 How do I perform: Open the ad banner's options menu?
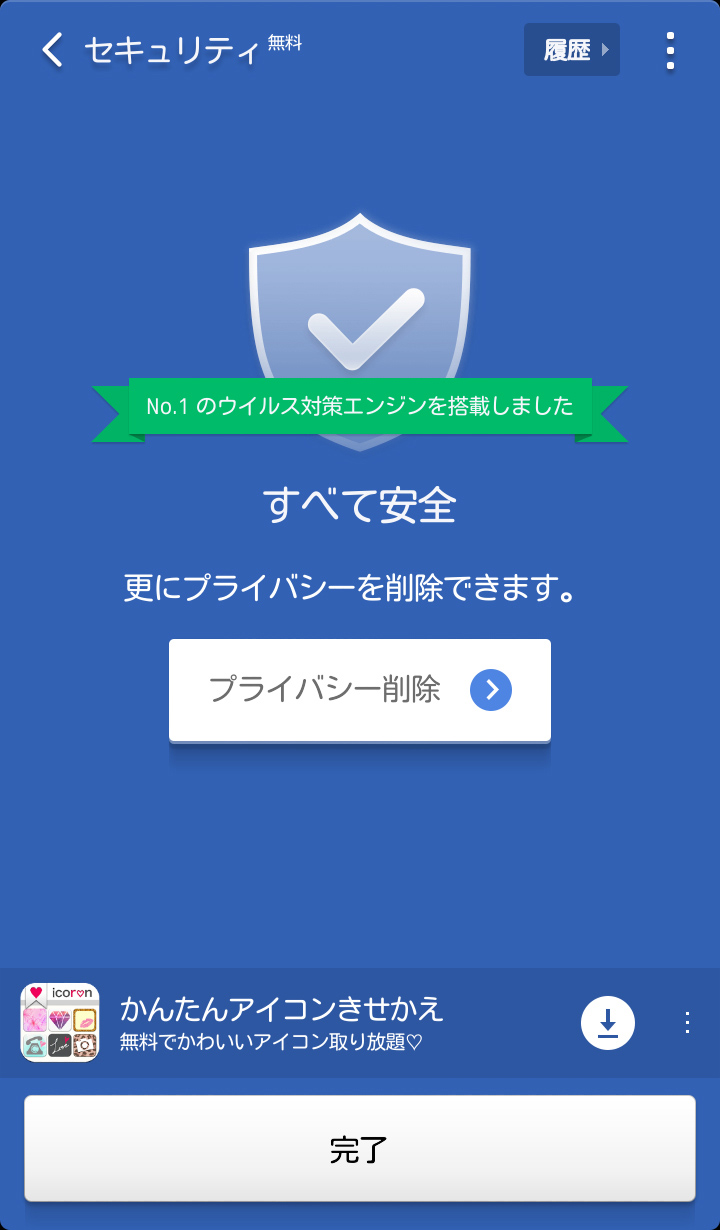point(687,1022)
